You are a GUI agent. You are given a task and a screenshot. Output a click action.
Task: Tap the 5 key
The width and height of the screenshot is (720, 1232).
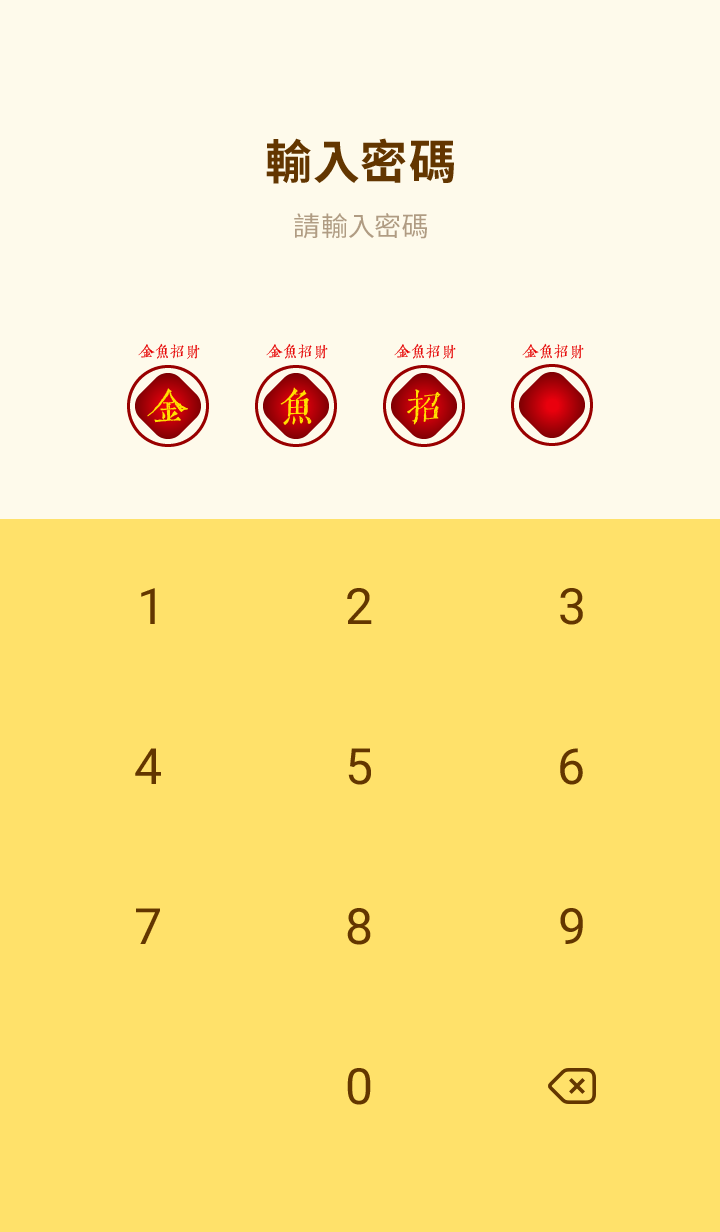click(359, 767)
